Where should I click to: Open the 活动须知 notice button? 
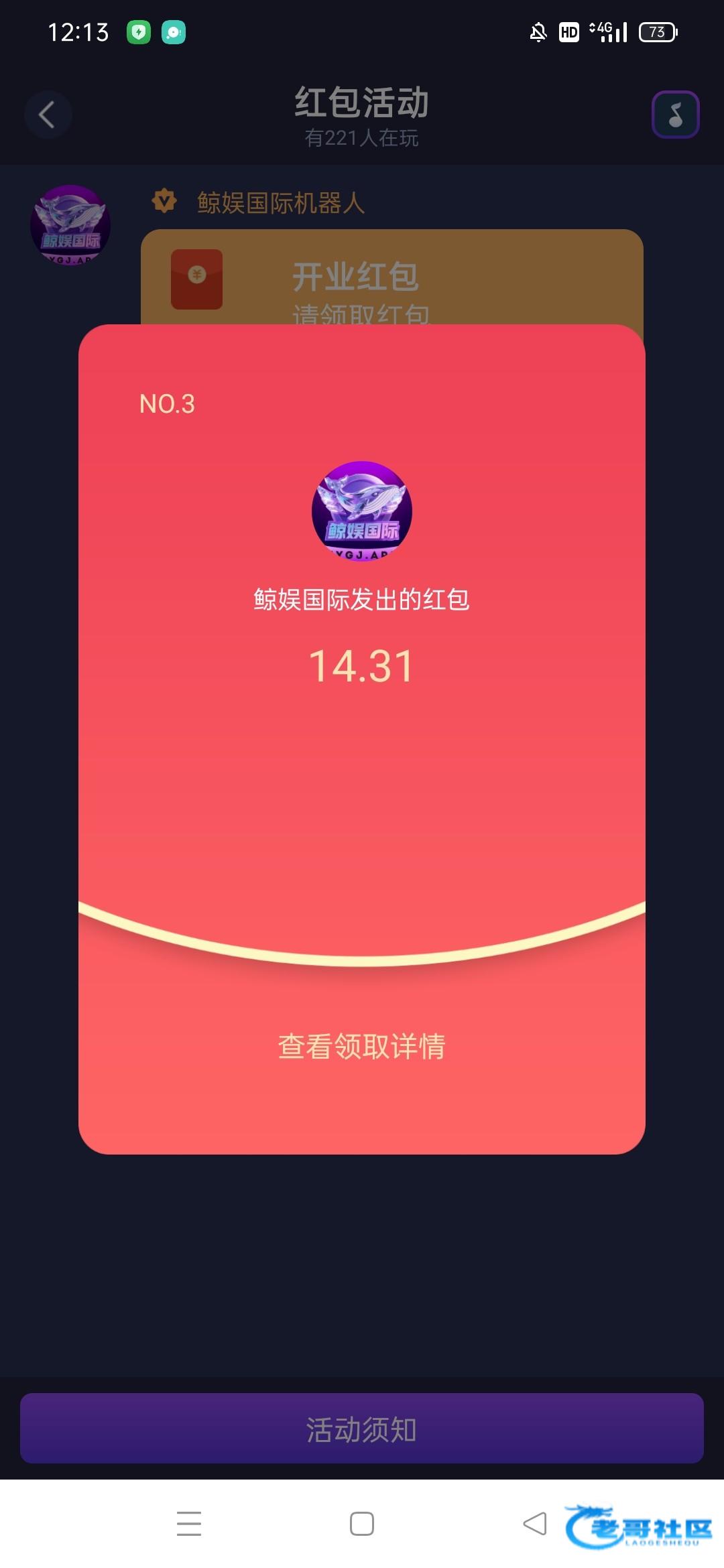pos(362,1428)
